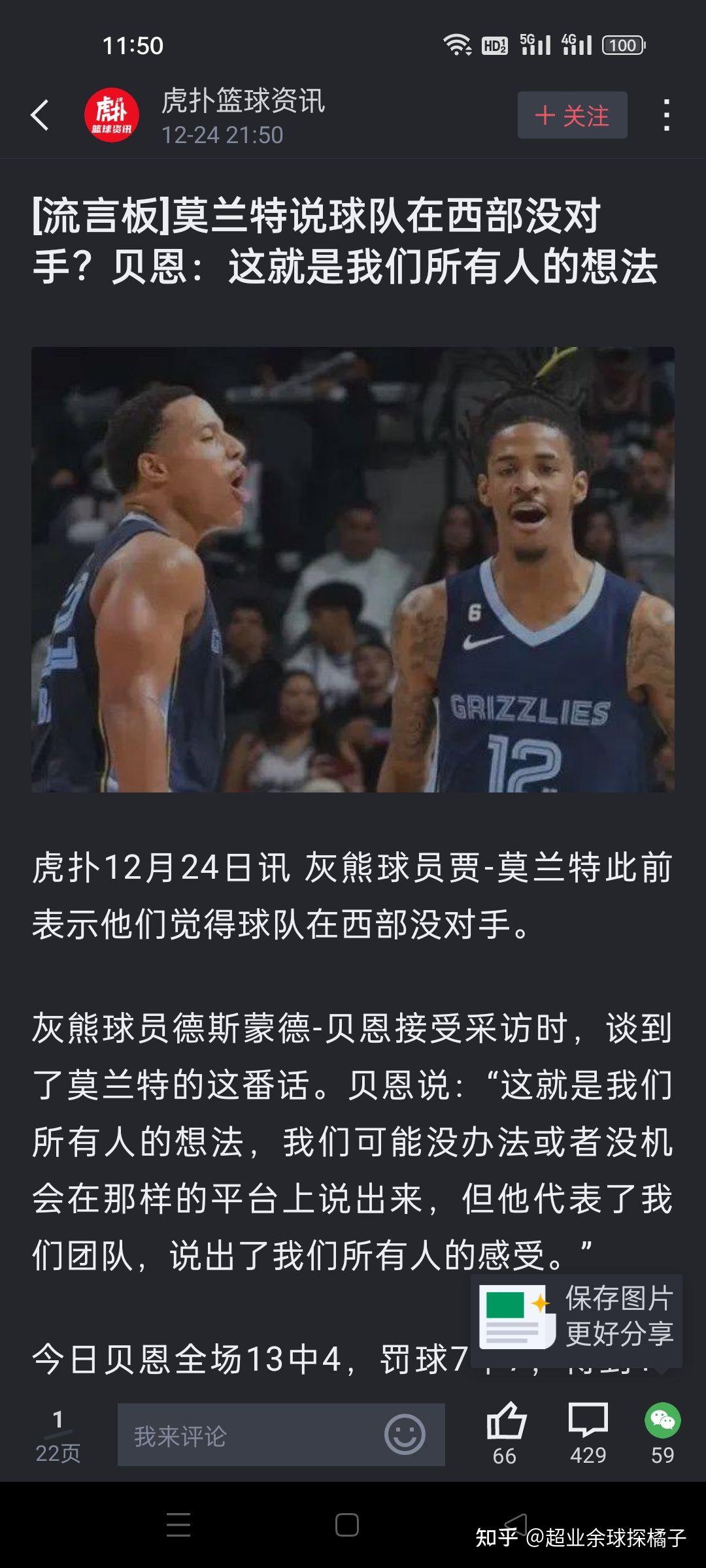Open system recent apps menu button
706x1568 pixels.
tap(178, 1525)
